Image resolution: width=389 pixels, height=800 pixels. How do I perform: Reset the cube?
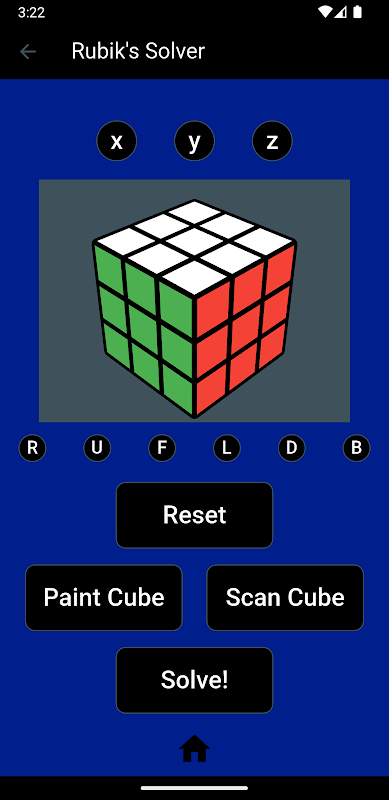(194, 515)
